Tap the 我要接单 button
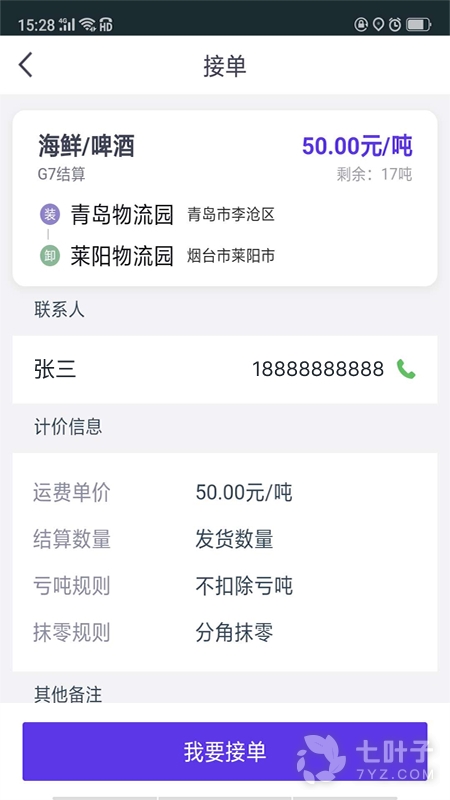Screen dimensions: 450x800 tap(224, 751)
